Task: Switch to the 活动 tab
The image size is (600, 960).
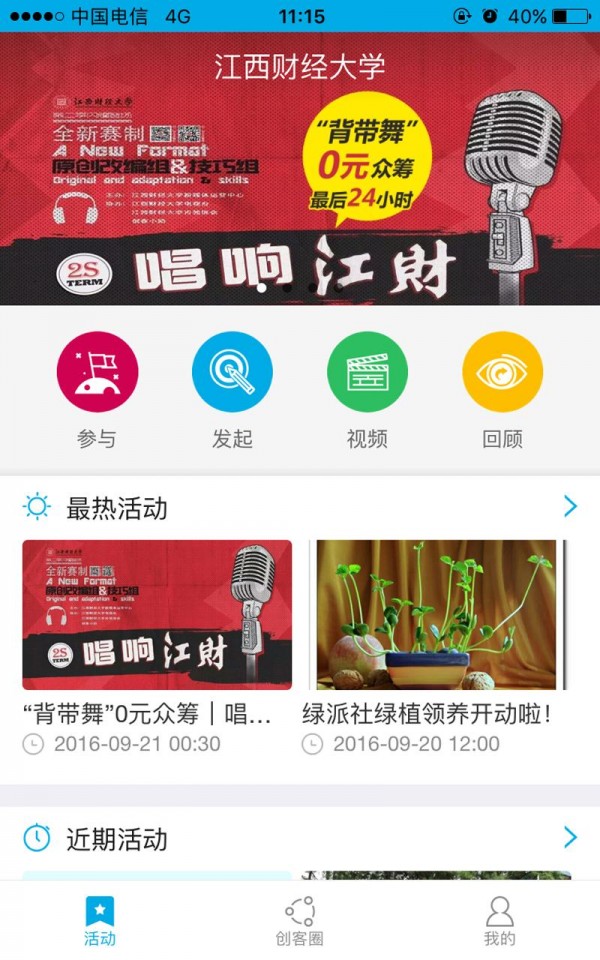Action: click(100, 920)
